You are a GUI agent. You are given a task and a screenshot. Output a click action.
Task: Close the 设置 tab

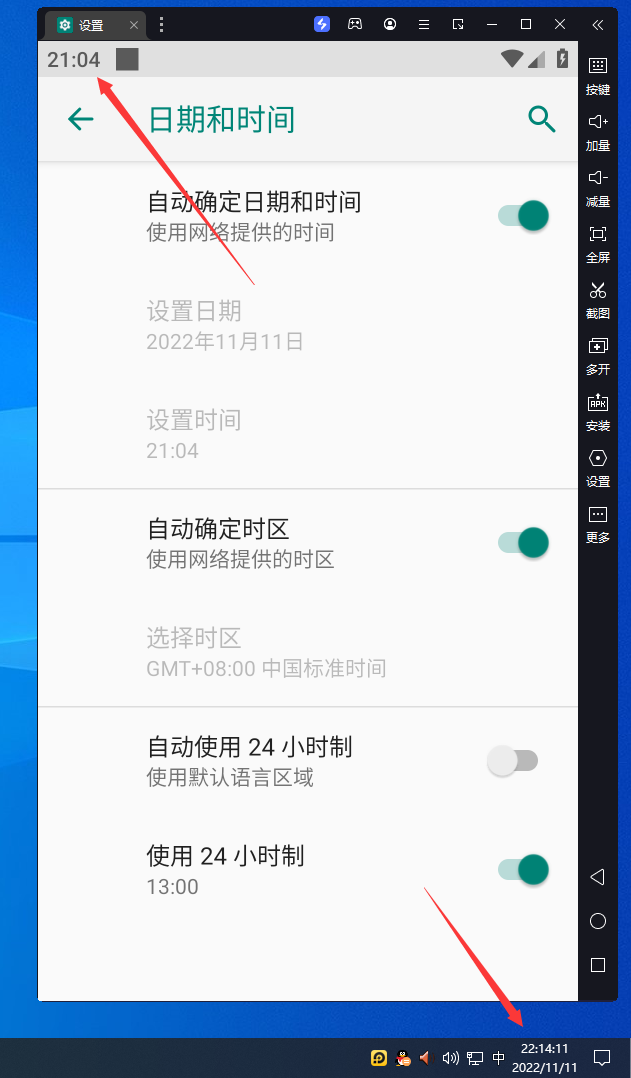tap(134, 25)
